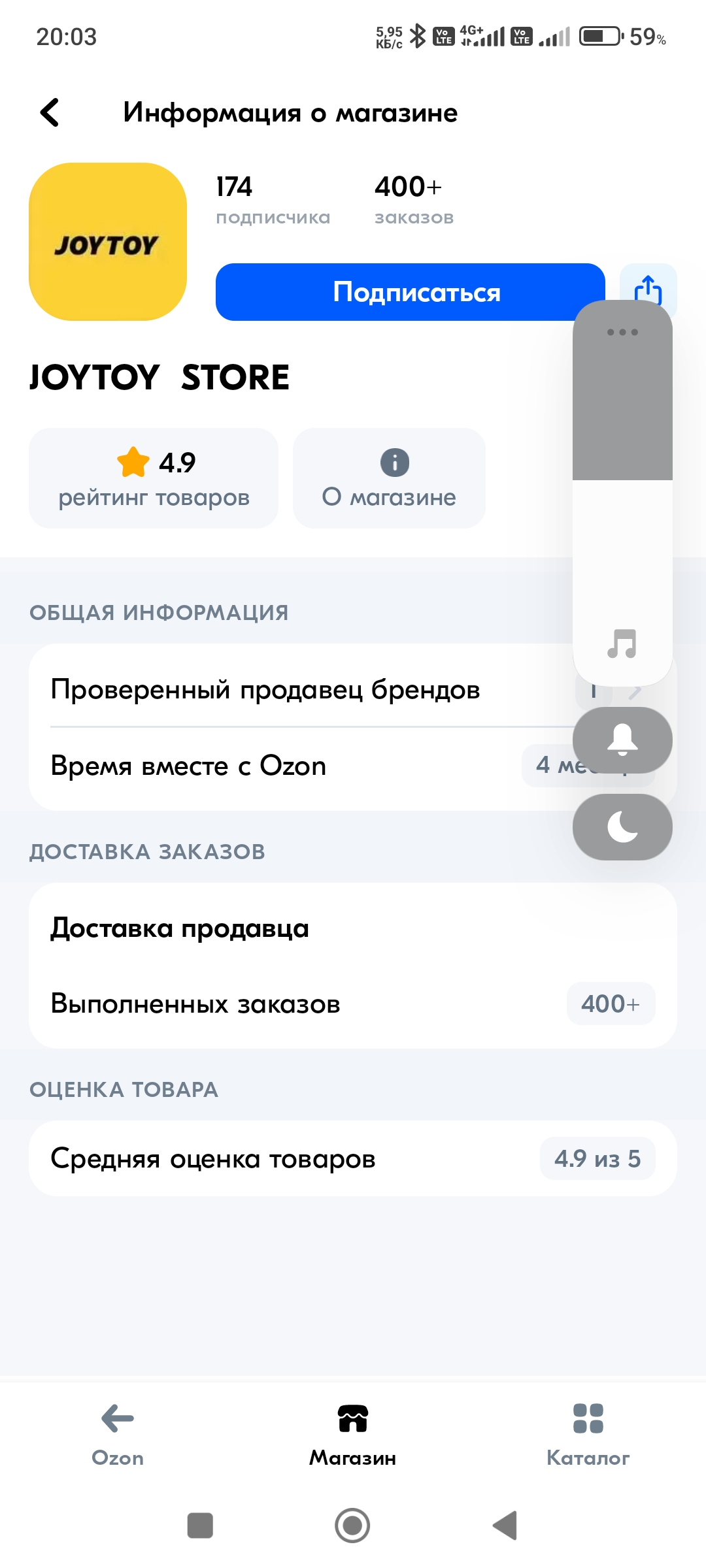This screenshot has width=706, height=1568.
Task: Switch to the Каталог tab
Action: pos(588,1434)
